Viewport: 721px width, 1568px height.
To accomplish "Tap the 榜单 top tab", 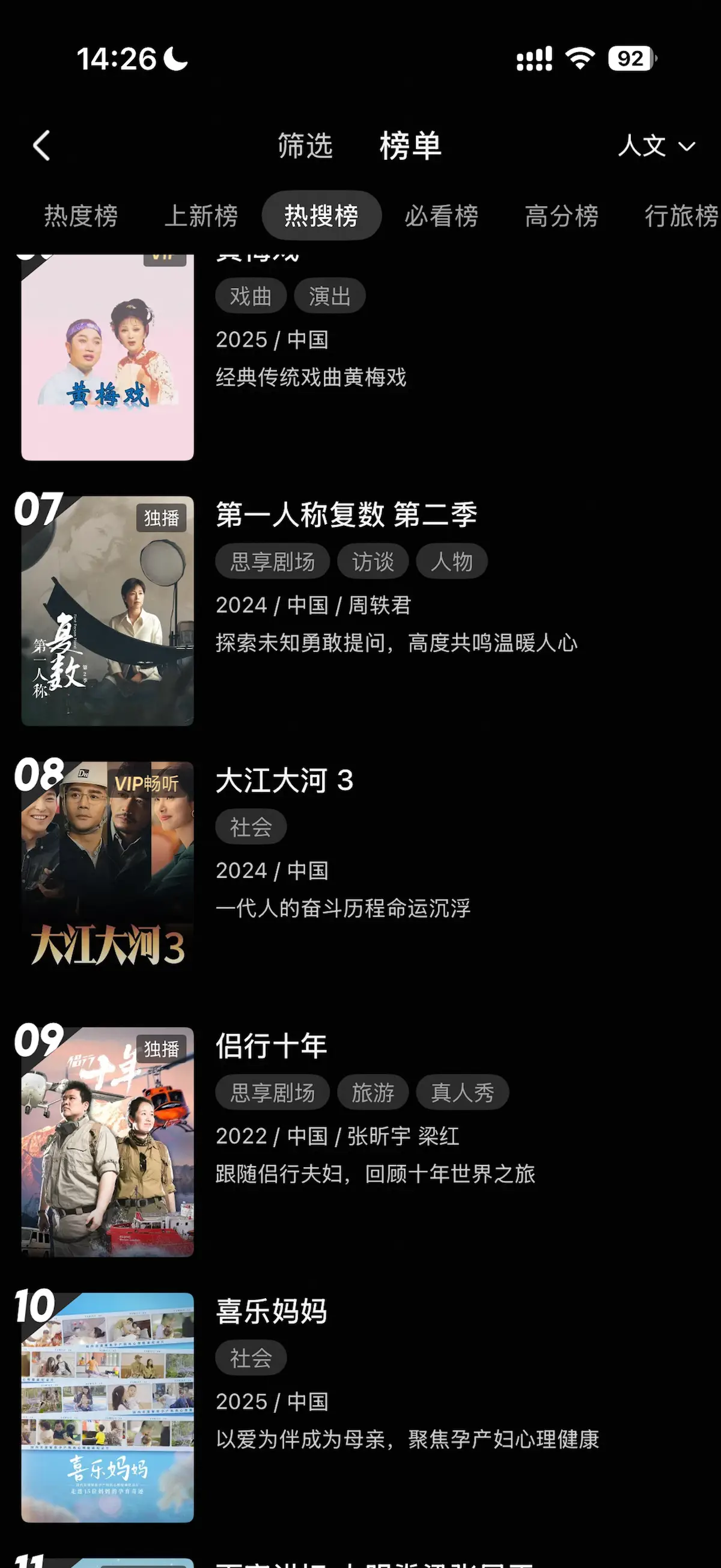I will [410, 146].
